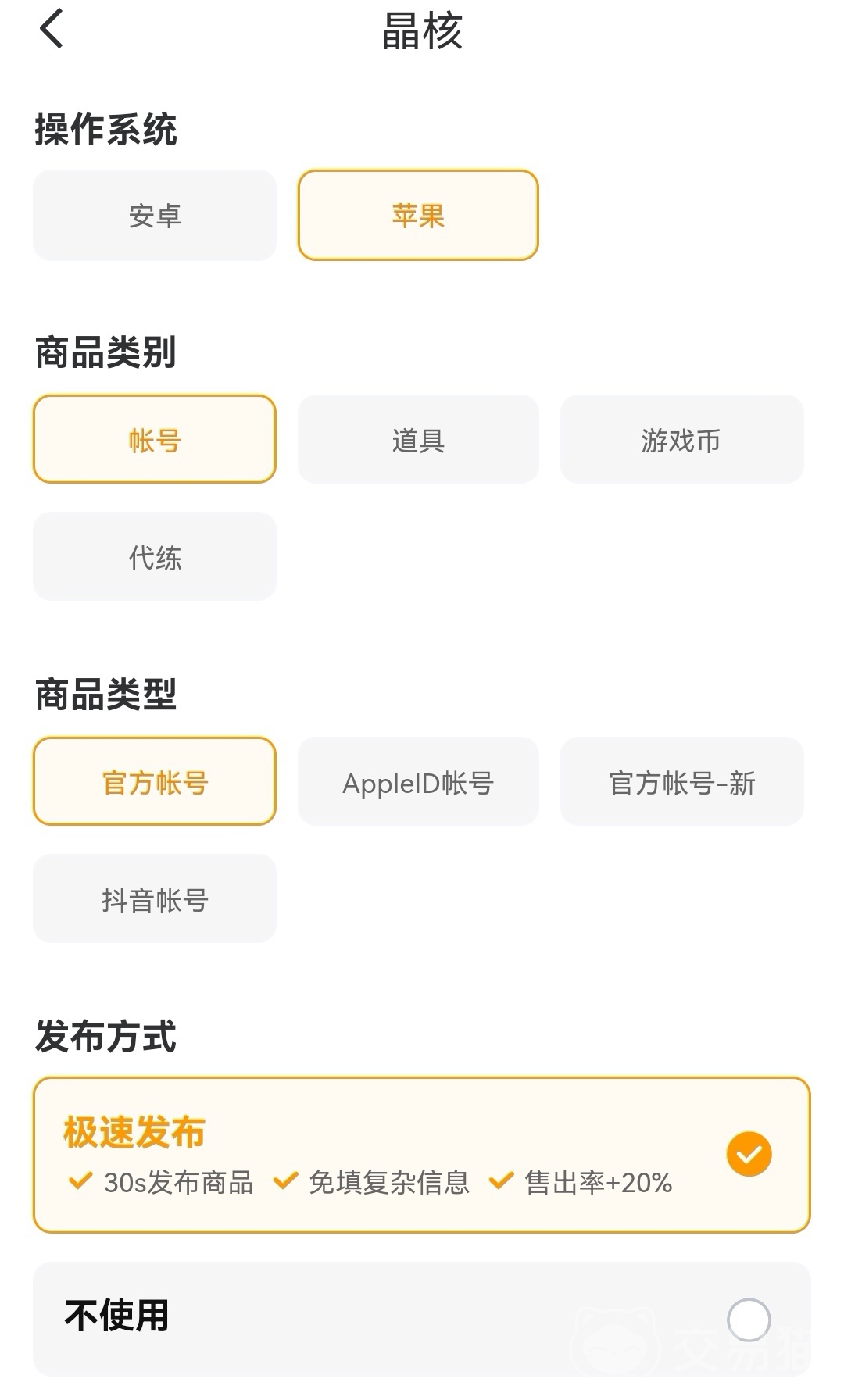
Task: Choose the 代练 category
Action: click(x=155, y=557)
